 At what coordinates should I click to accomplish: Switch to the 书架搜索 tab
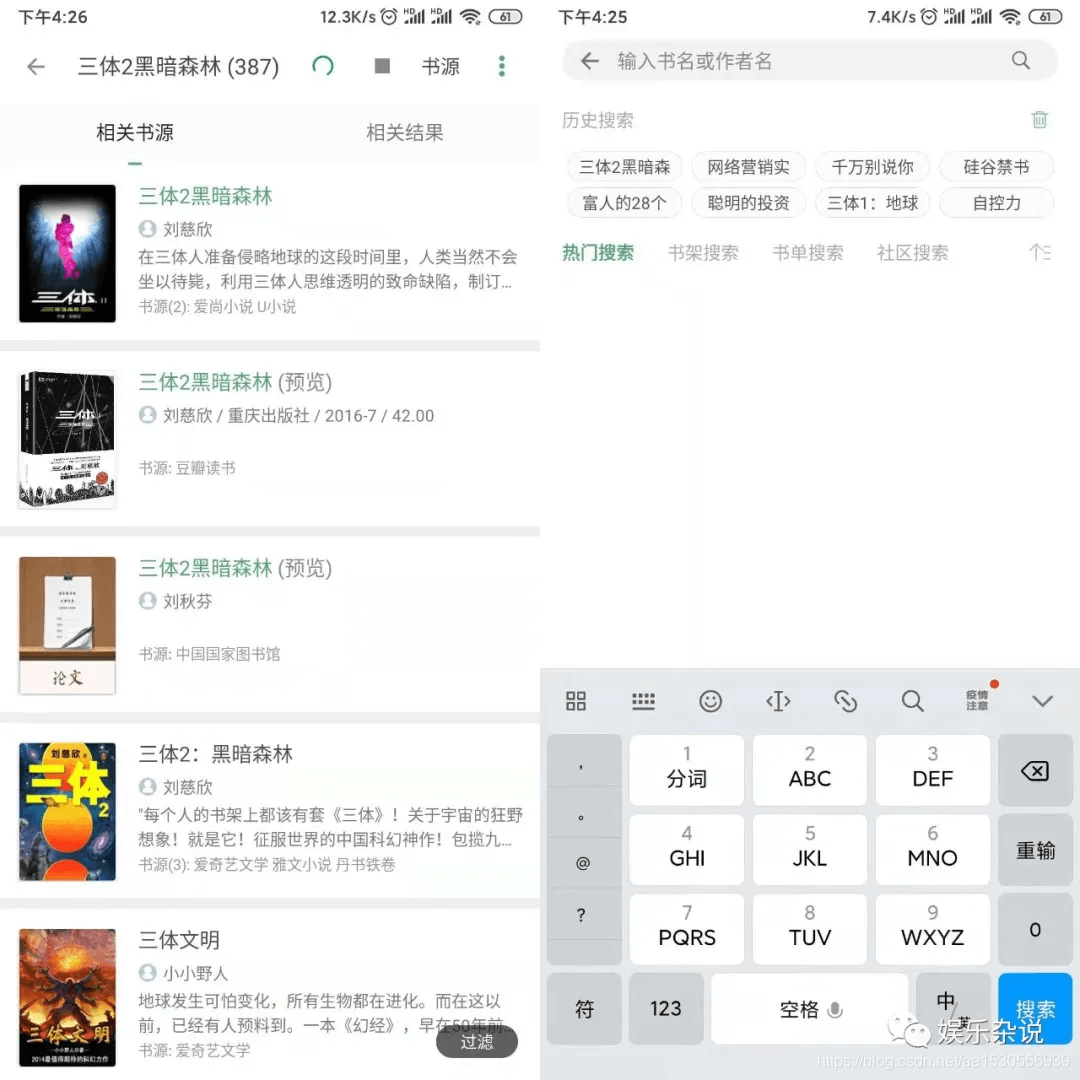click(703, 253)
